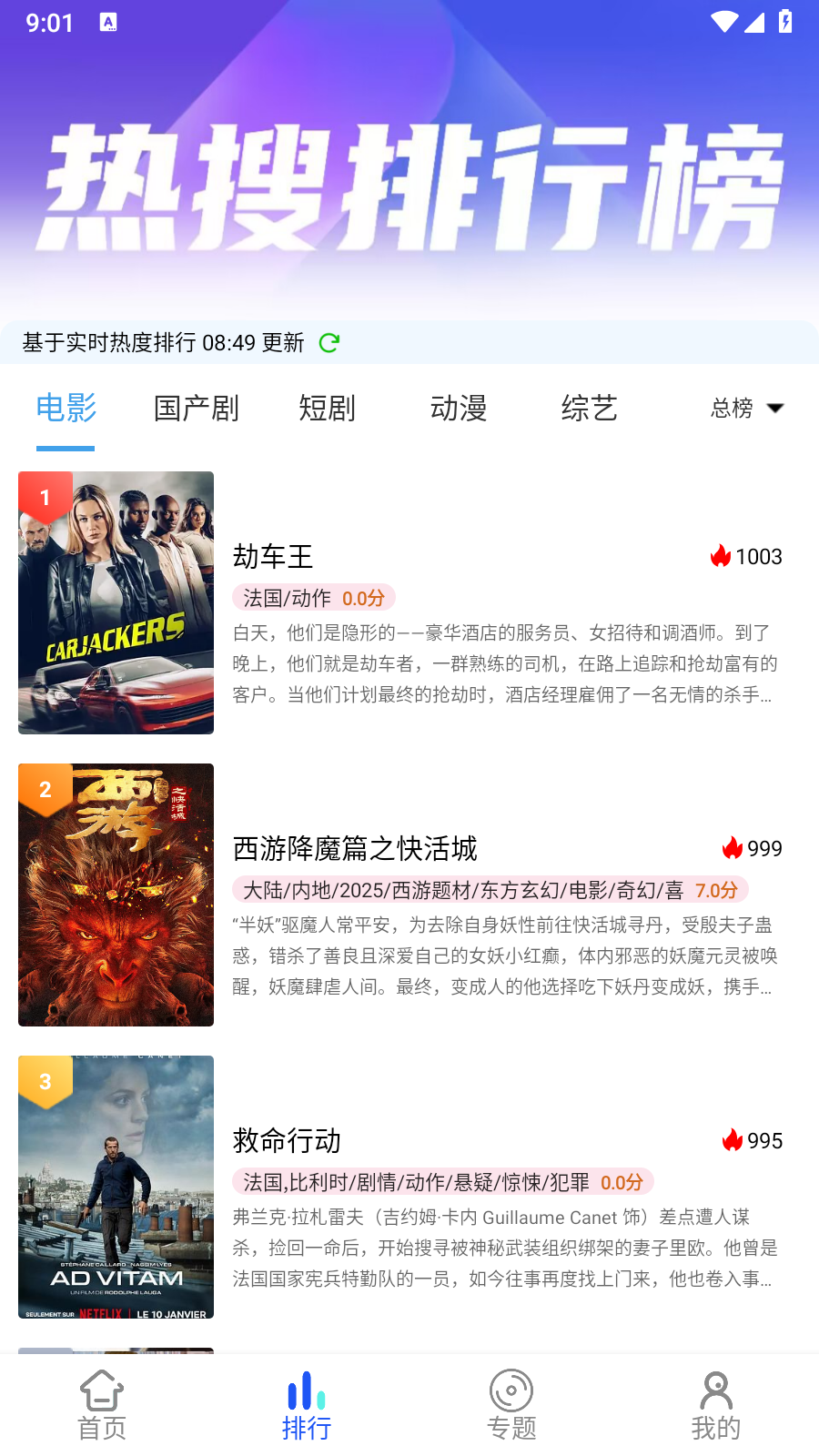Refresh the real-time ranking list

pyautogui.click(x=329, y=343)
